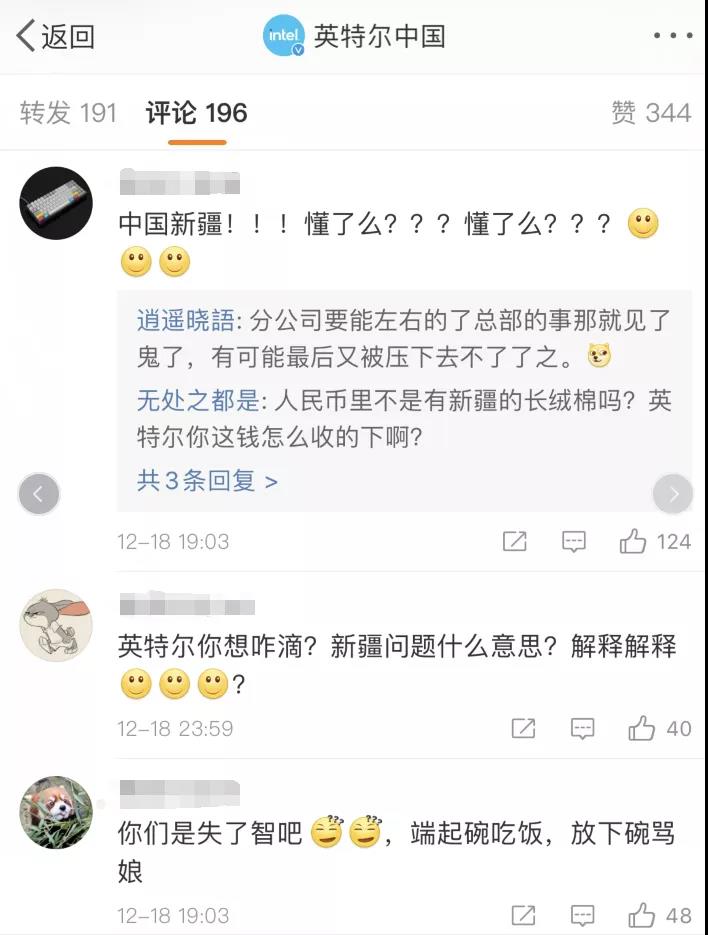Open 逍遥晓語's profile link
708x935 pixels.
coord(186,321)
